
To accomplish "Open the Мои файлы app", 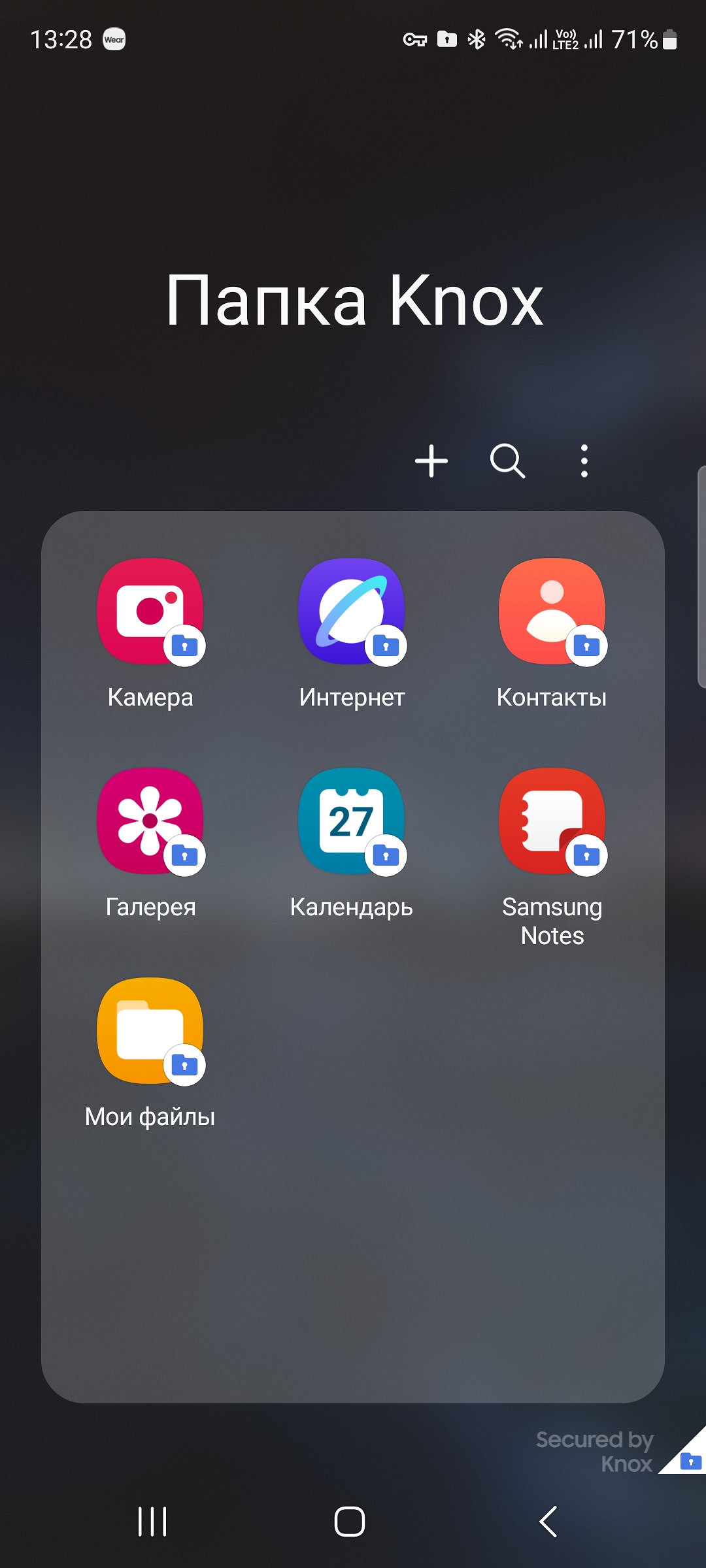I will click(150, 1031).
